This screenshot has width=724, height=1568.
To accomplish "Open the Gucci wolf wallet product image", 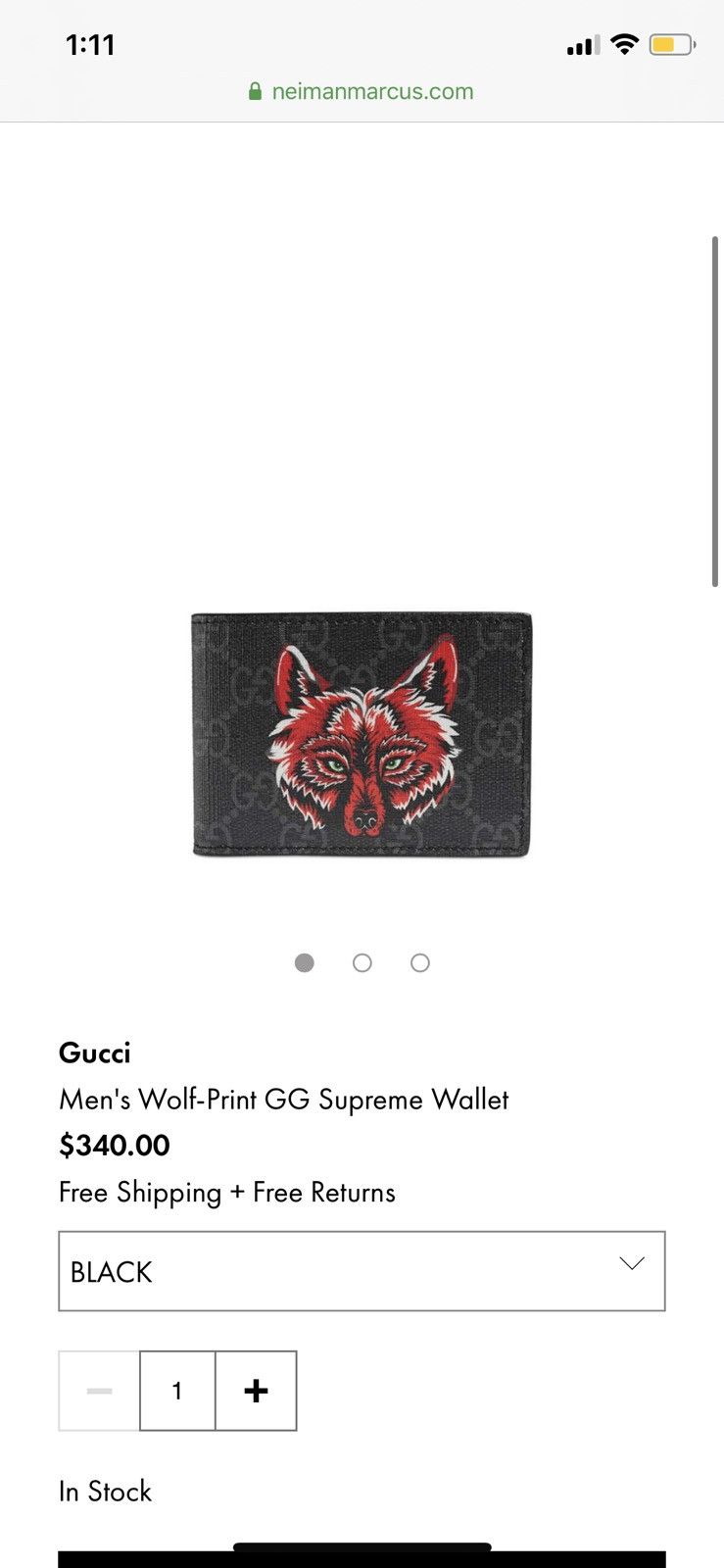I will click(x=362, y=735).
